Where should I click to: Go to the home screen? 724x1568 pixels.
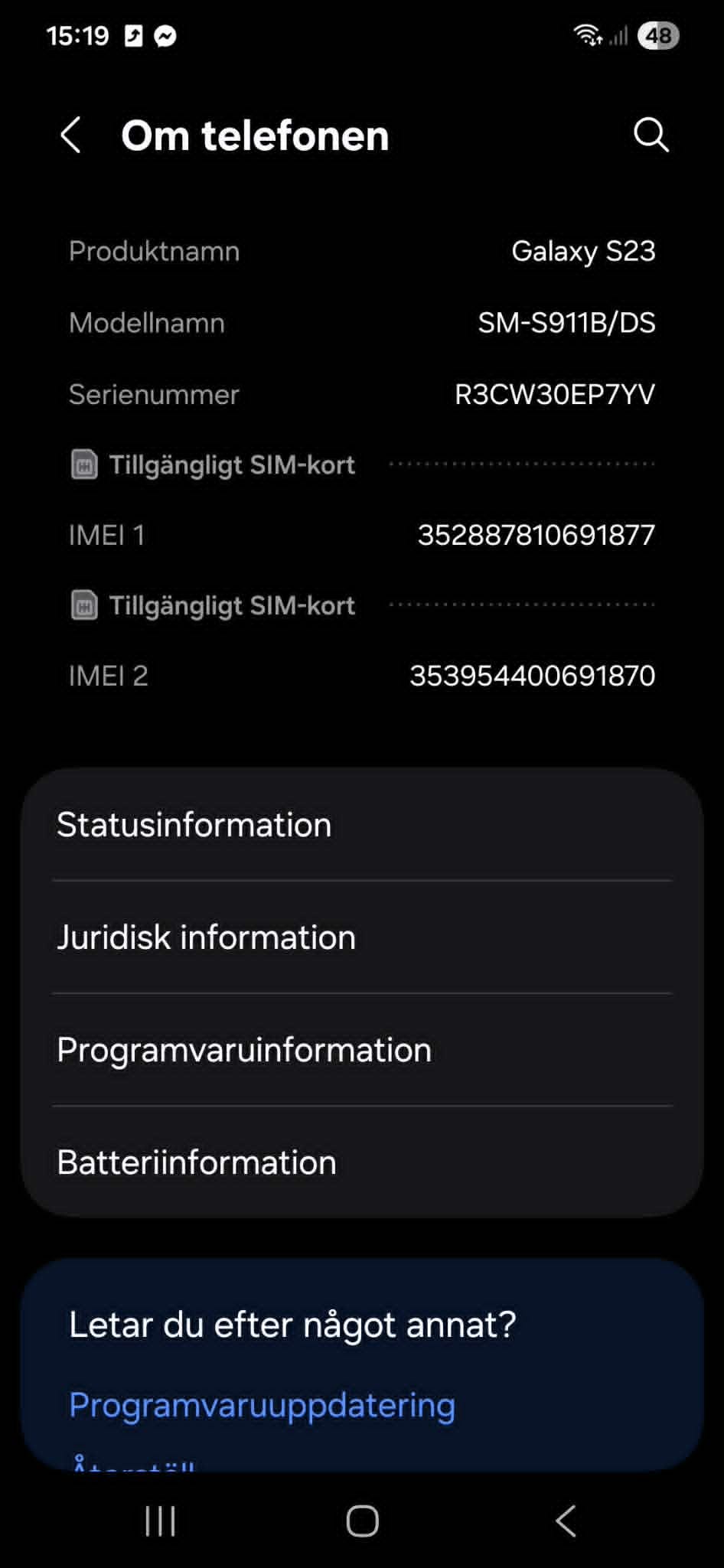coord(362,1521)
